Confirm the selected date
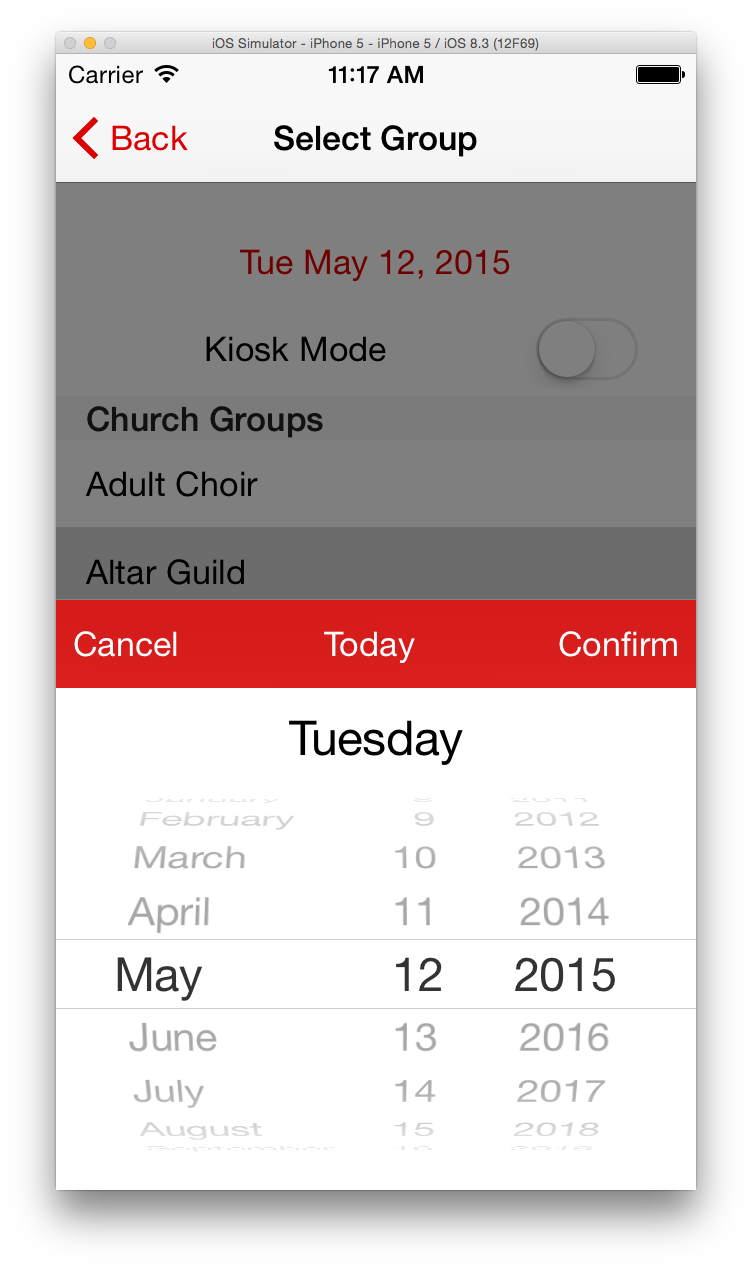The image size is (752, 1270). [618, 644]
